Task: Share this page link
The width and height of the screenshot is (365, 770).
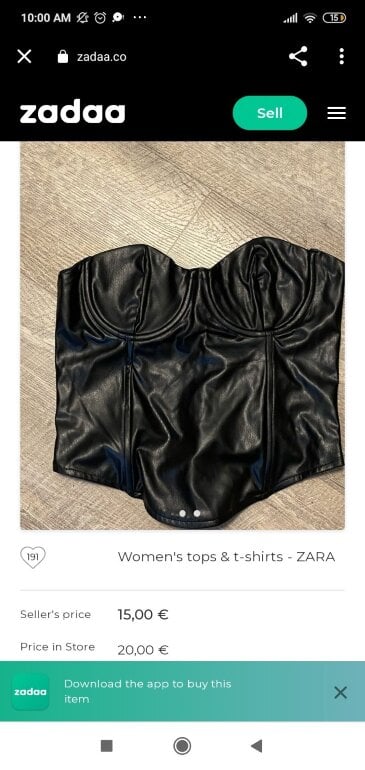Action: (x=298, y=56)
